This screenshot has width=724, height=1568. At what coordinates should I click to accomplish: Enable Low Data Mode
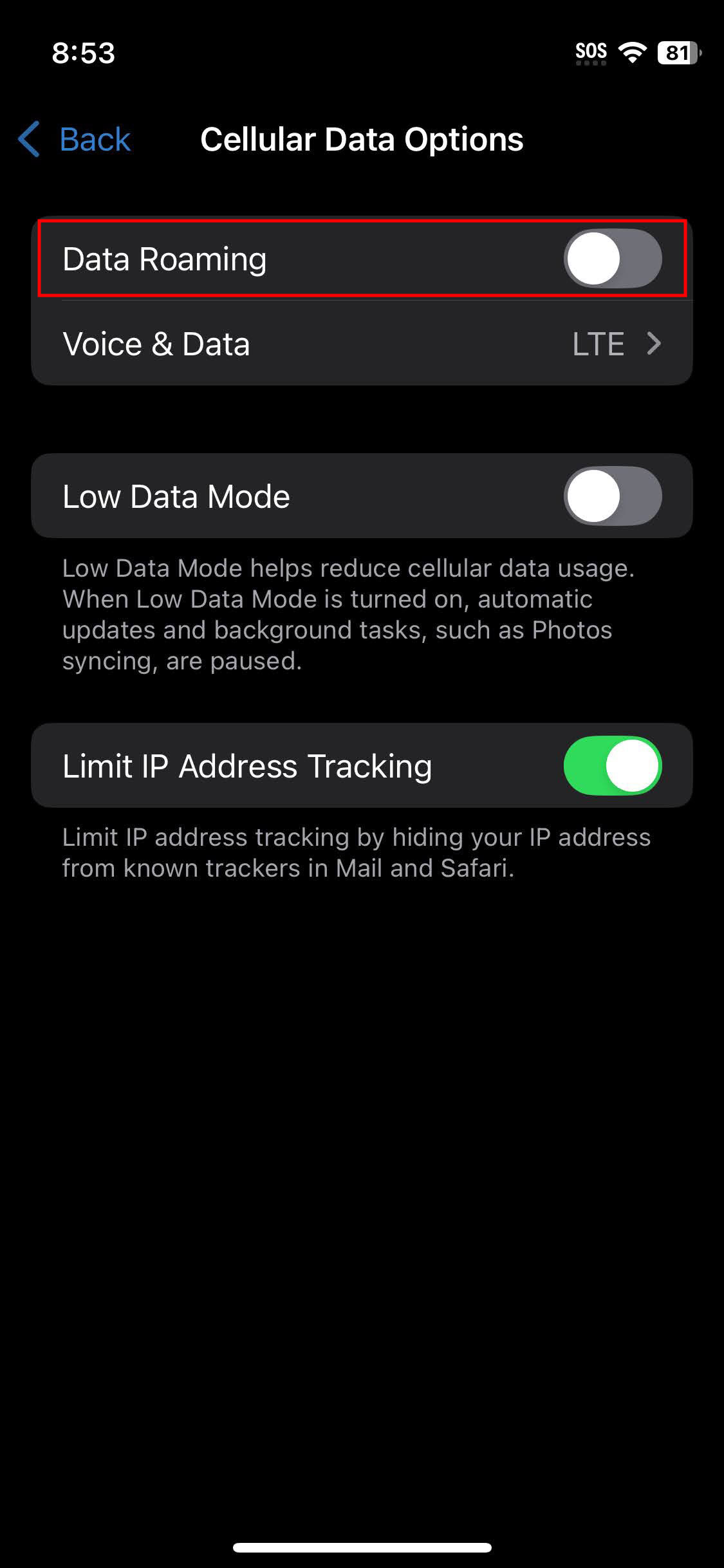tap(612, 496)
